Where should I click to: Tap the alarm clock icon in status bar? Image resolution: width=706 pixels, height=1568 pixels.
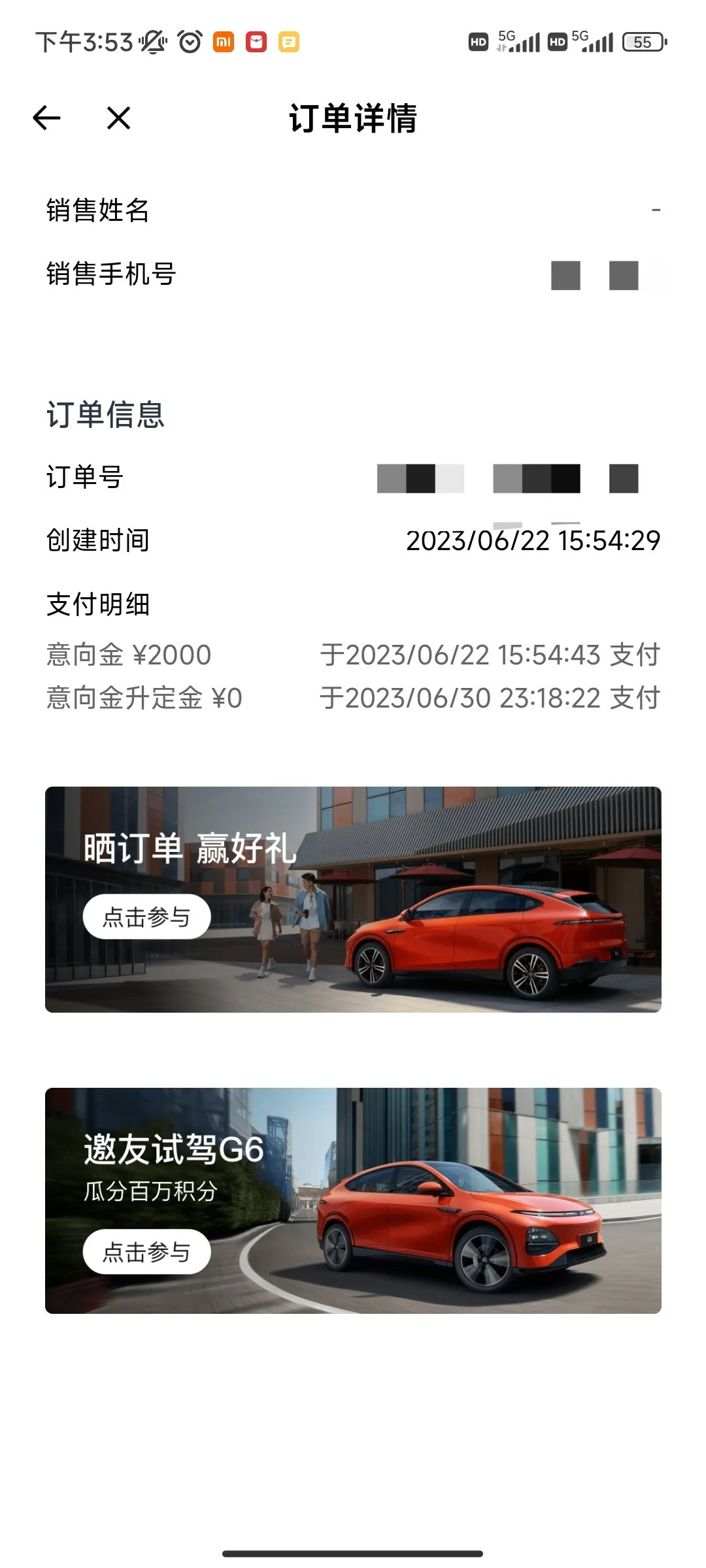coord(188,41)
